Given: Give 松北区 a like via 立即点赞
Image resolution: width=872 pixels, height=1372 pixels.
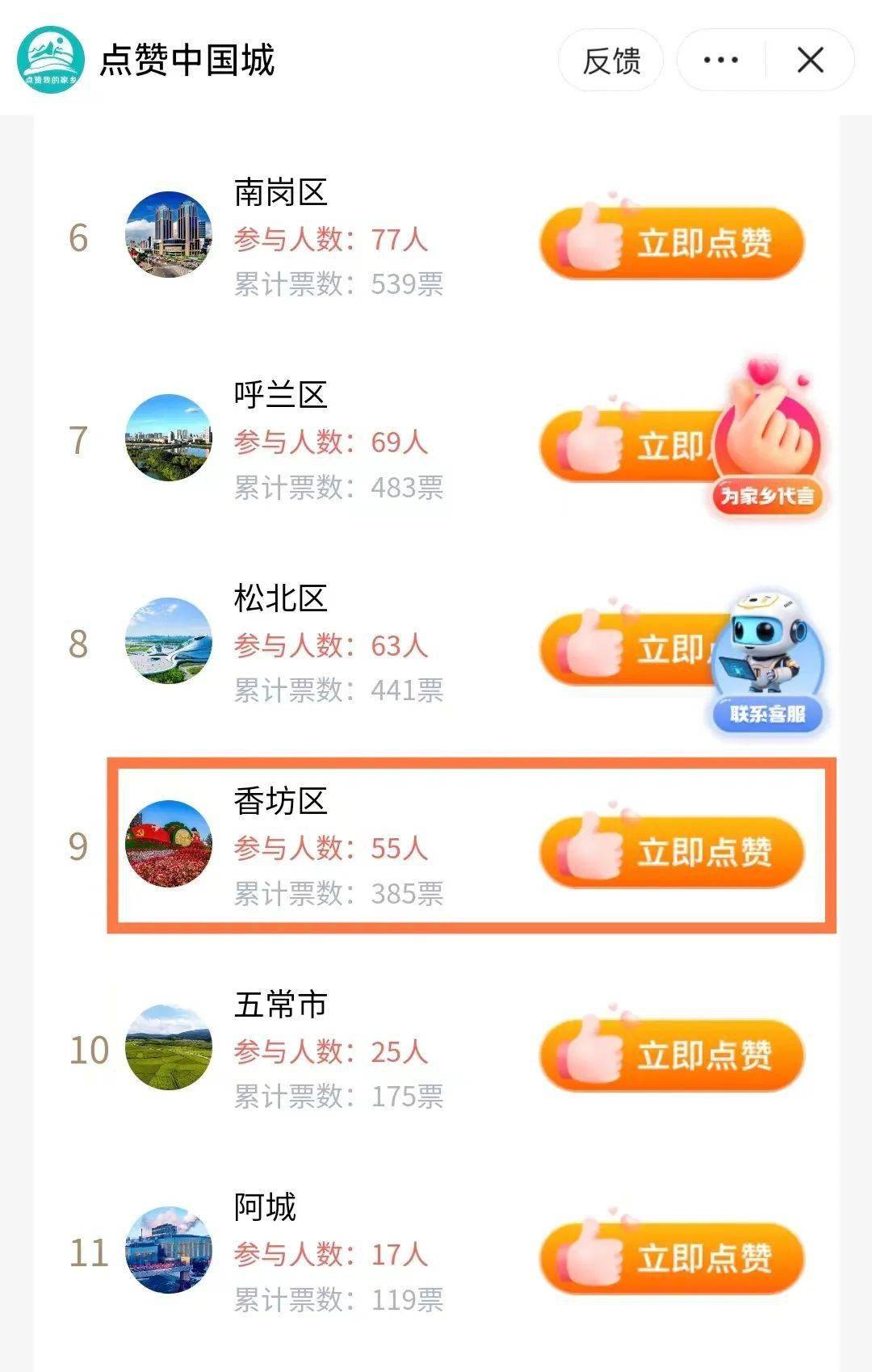Looking at the screenshot, I should [638, 649].
